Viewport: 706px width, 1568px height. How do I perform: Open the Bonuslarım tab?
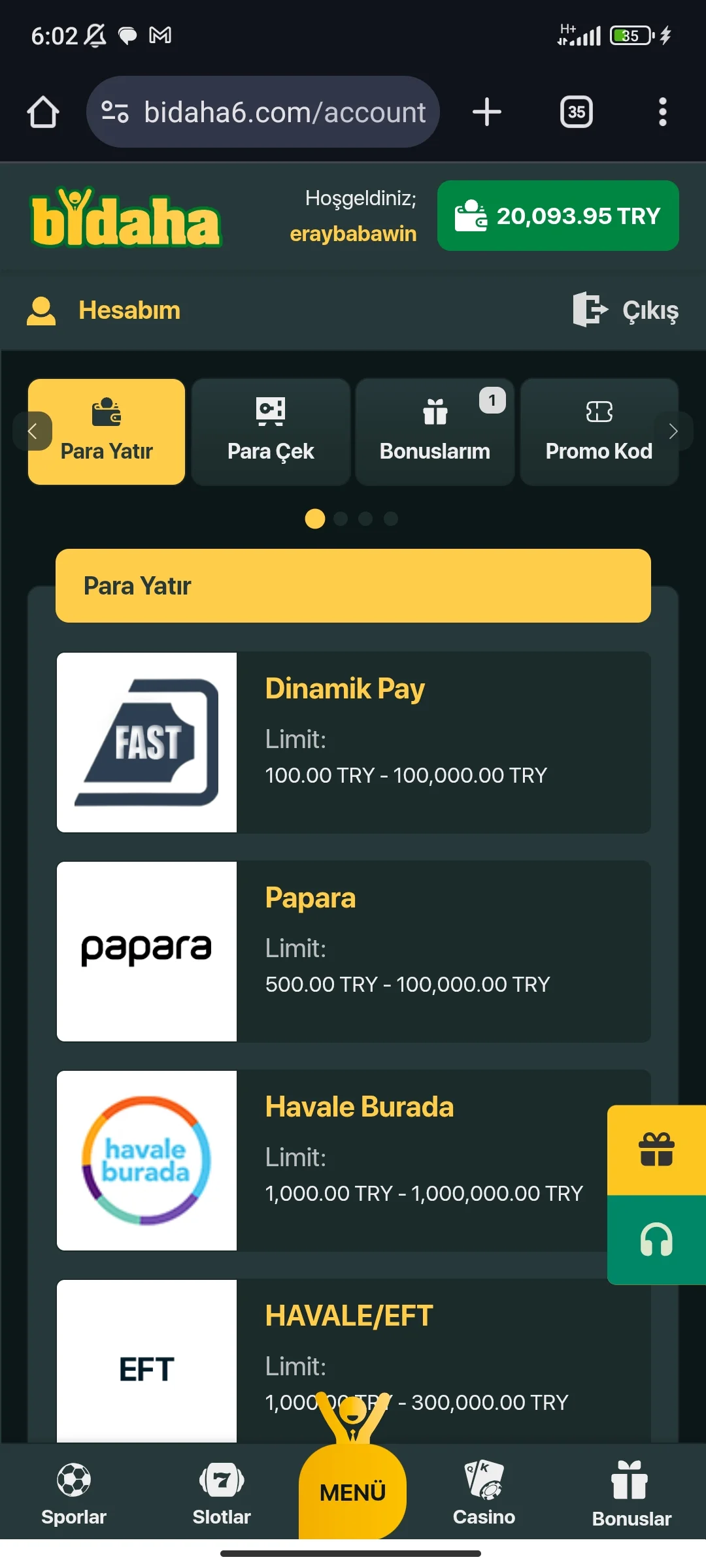(435, 431)
